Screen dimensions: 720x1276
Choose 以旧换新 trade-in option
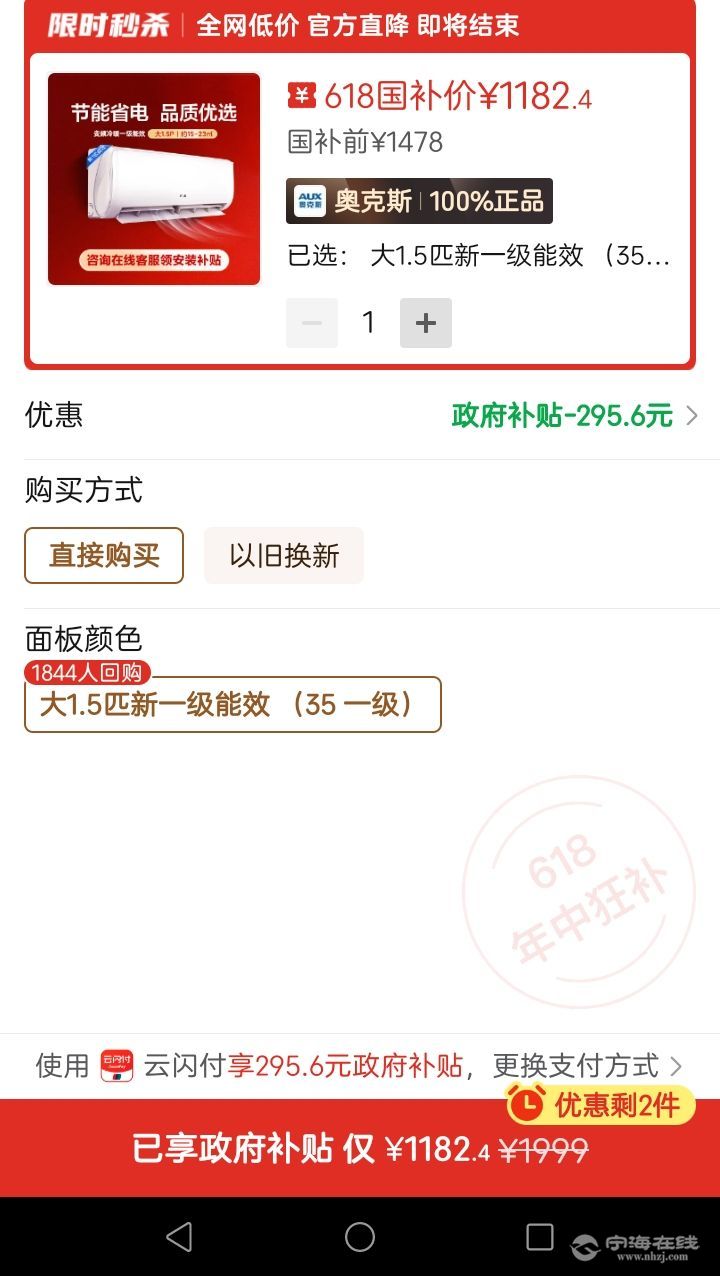click(x=284, y=555)
